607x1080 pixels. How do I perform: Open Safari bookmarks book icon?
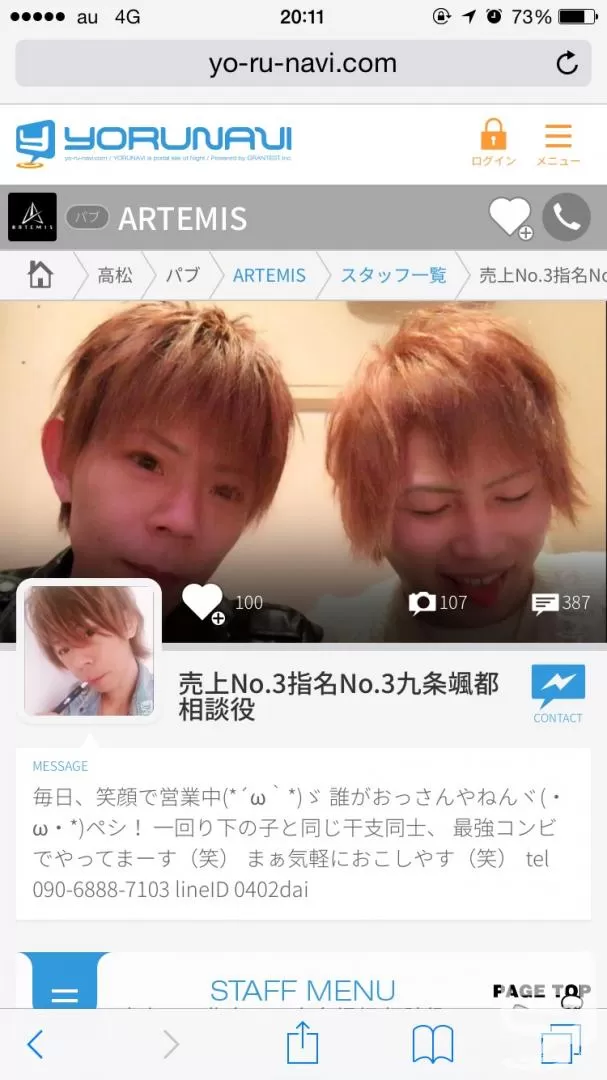433,1045
